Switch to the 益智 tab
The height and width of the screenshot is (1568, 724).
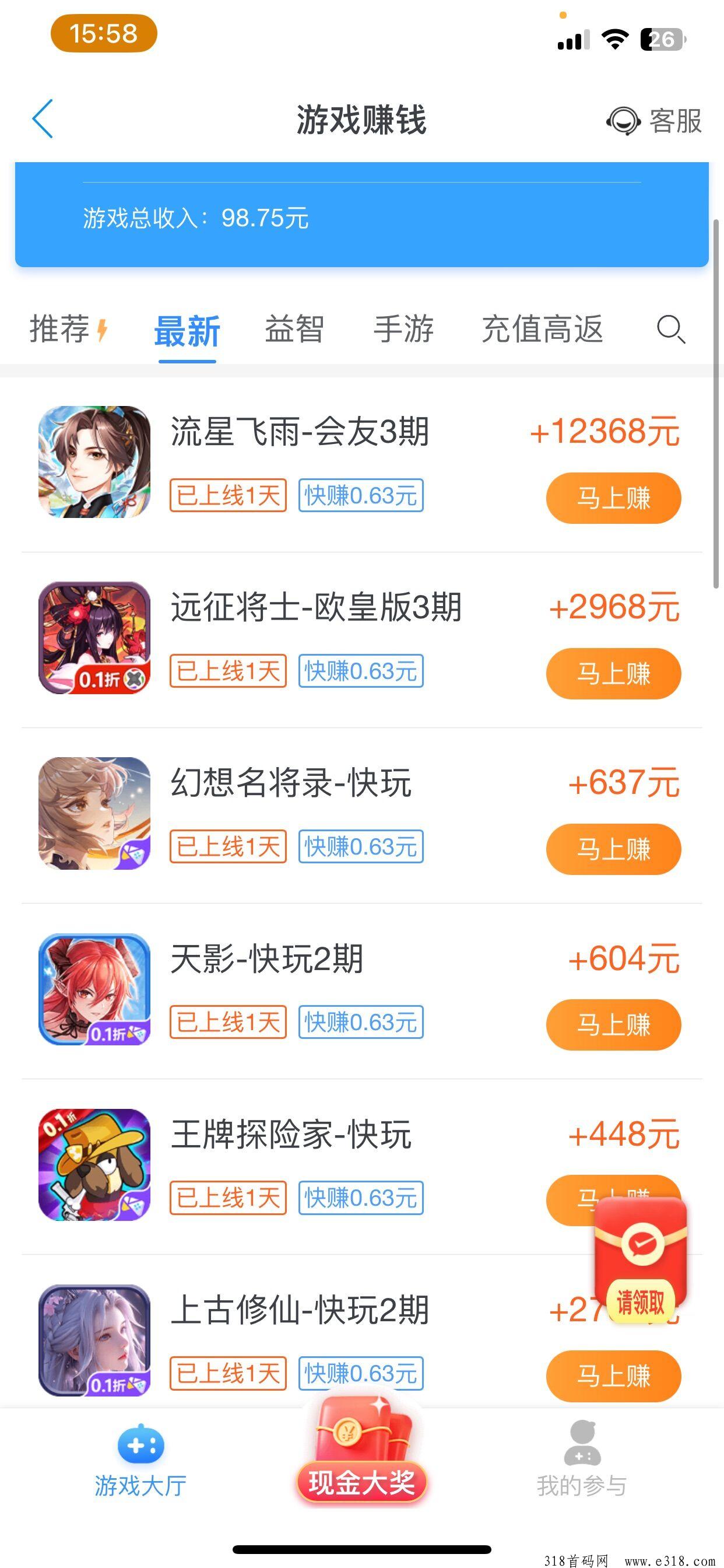(294, 330)
